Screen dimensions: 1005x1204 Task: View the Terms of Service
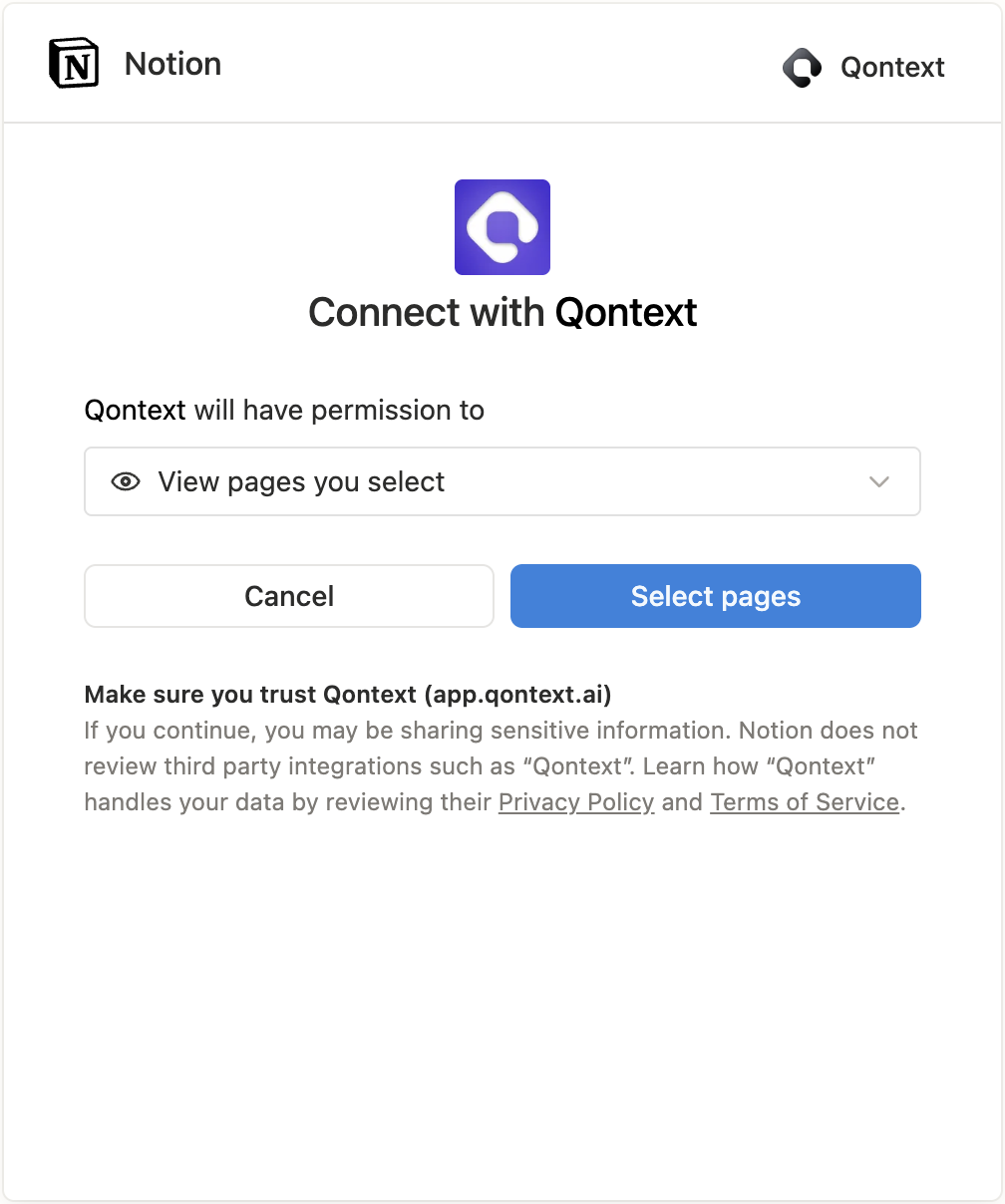coord(804,801)
